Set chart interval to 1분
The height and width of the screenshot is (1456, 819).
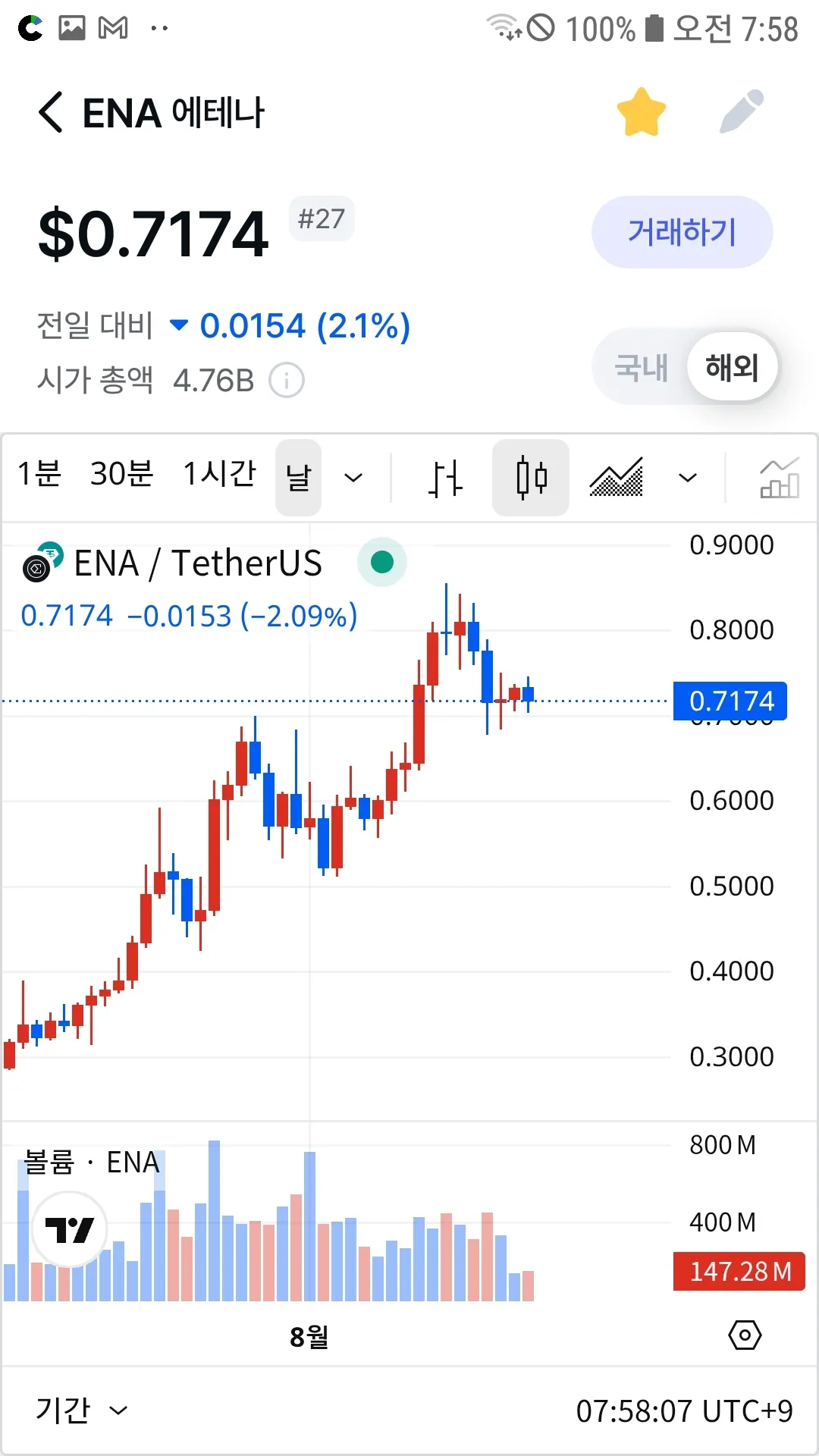39,475
